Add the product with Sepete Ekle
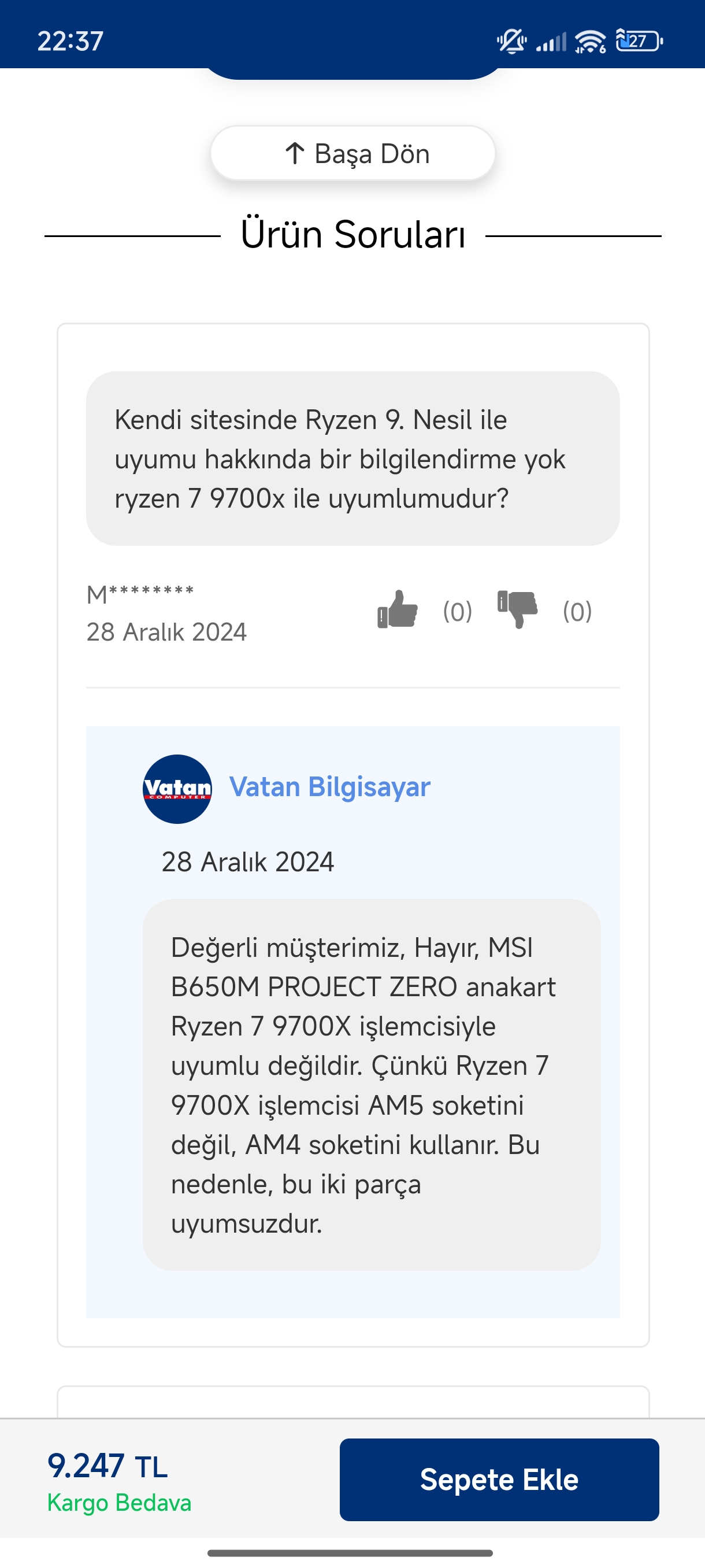705x1568 pixels. [499, 1479]
